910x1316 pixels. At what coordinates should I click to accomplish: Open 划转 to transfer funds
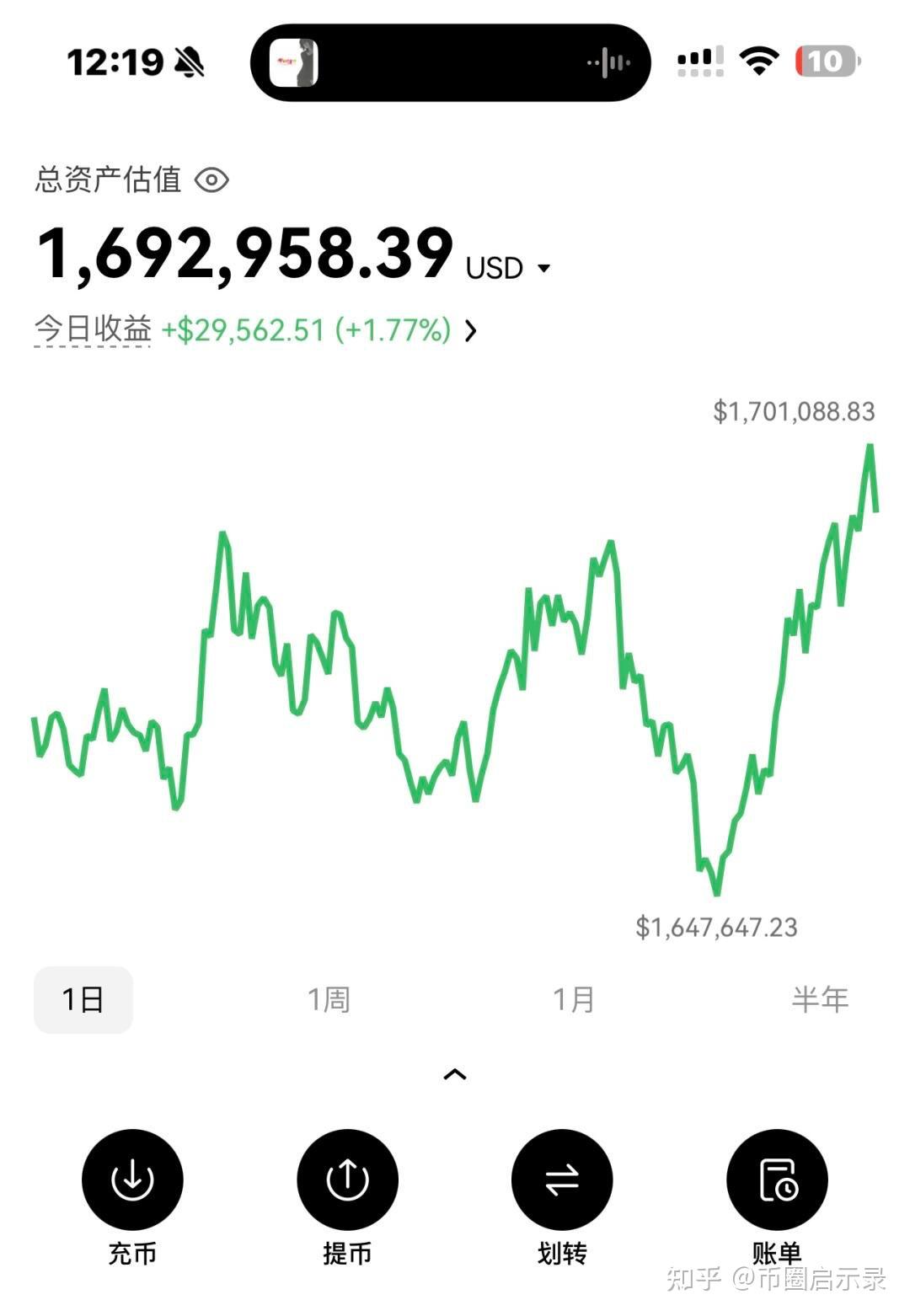562,1180
